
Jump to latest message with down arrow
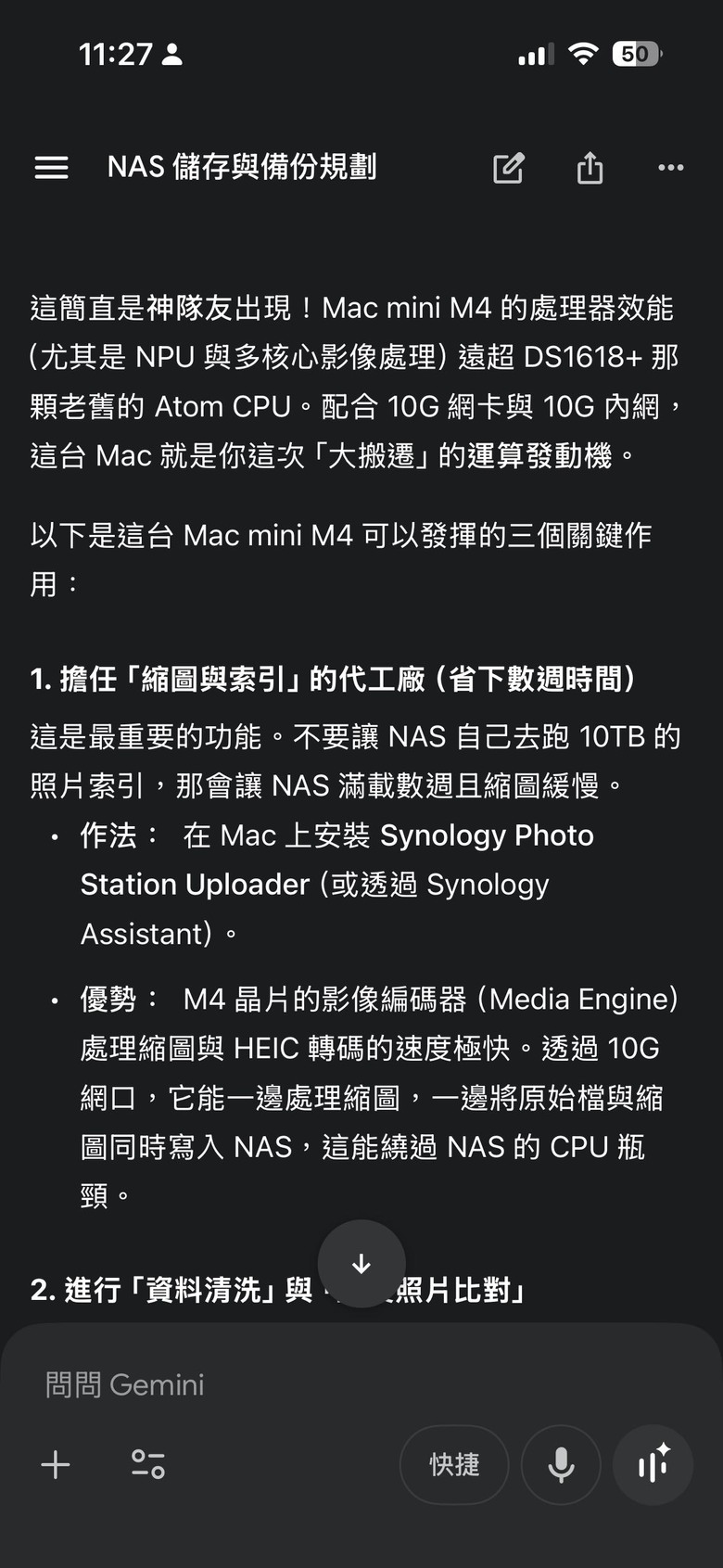click(x=361, y=1263)
